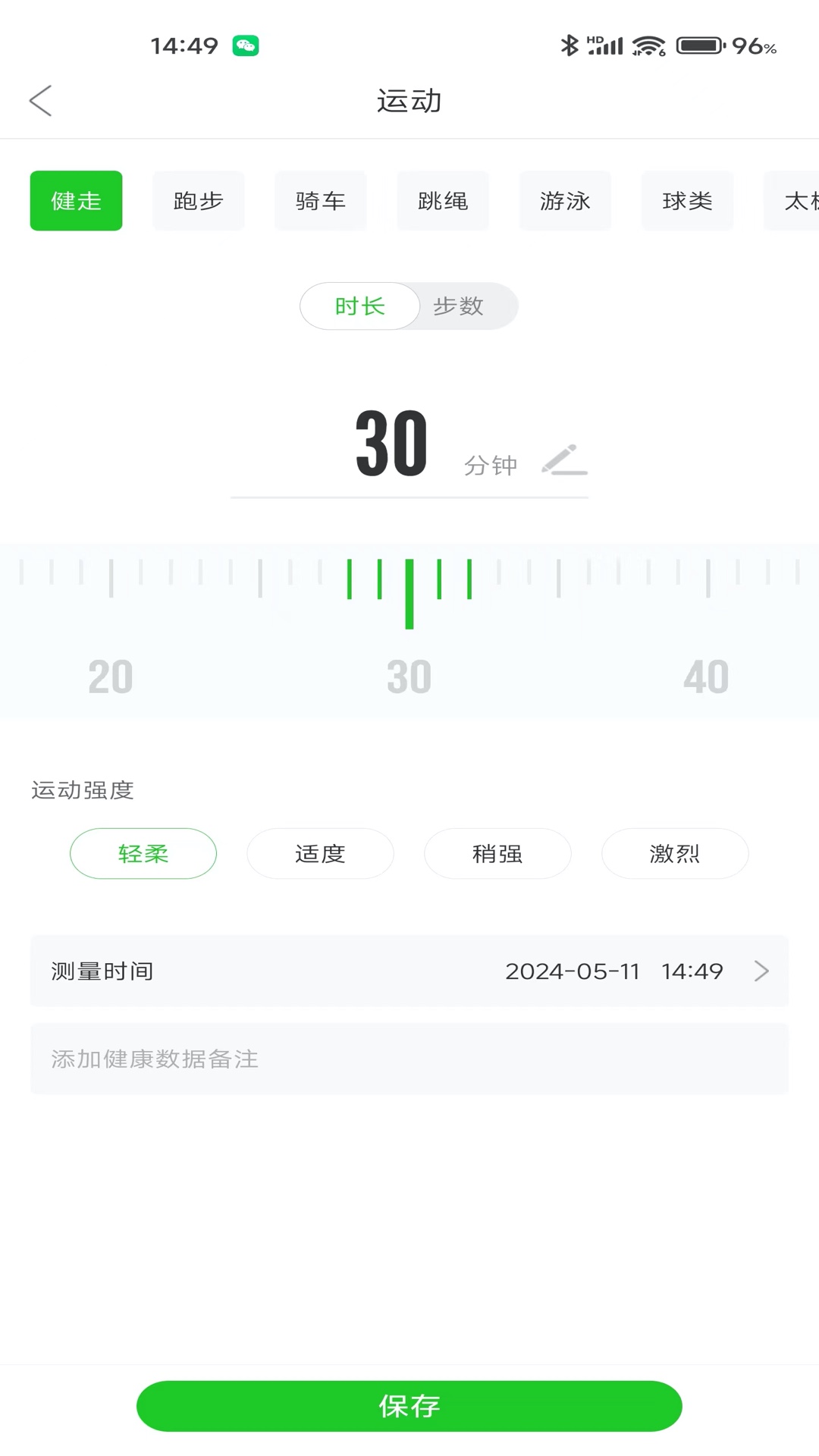This screenshot has height=1456, width=819.
Task: Keep 健走 selected as activity
Action: 76,201
